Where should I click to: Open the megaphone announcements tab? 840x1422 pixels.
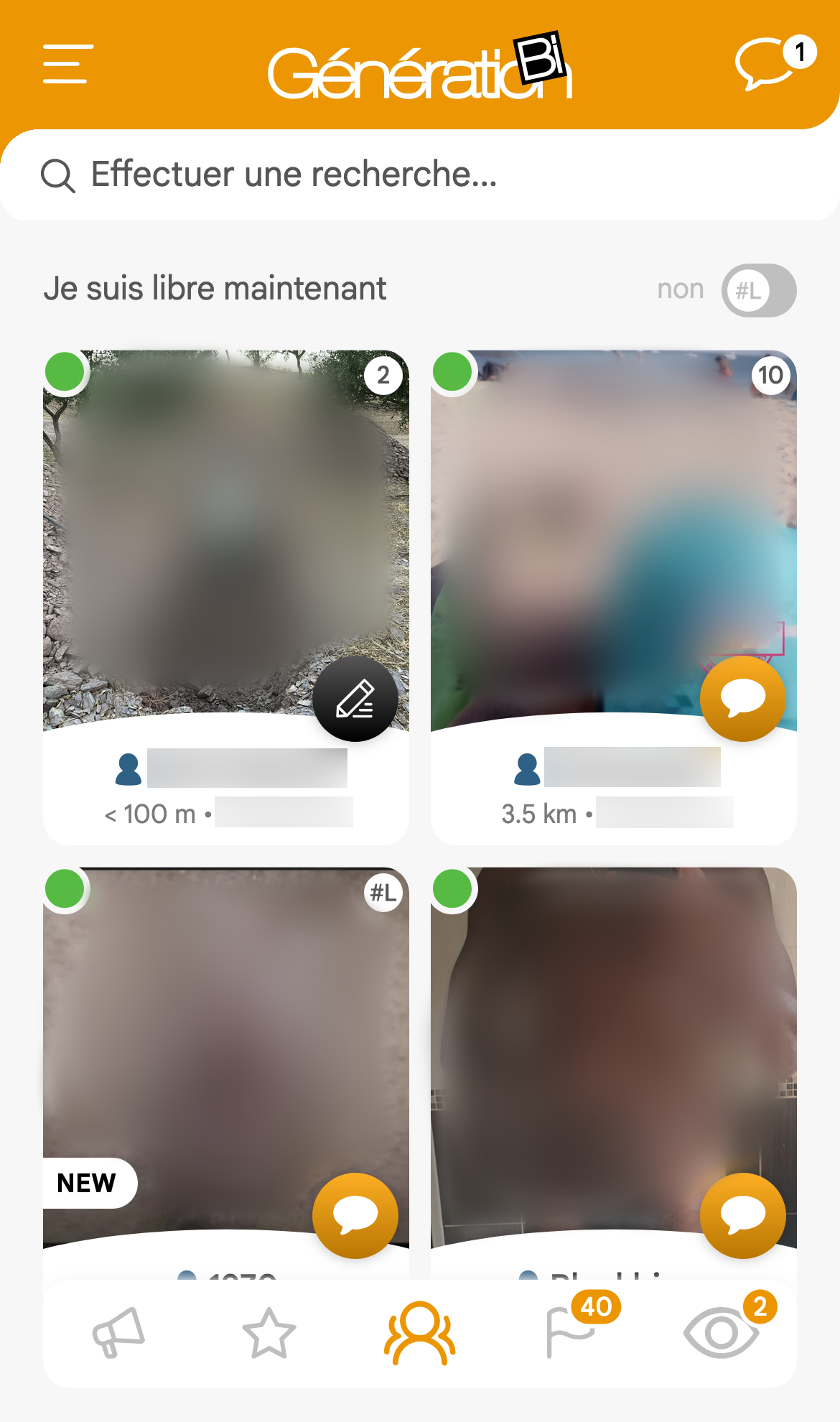click(x=118, y=1332)
